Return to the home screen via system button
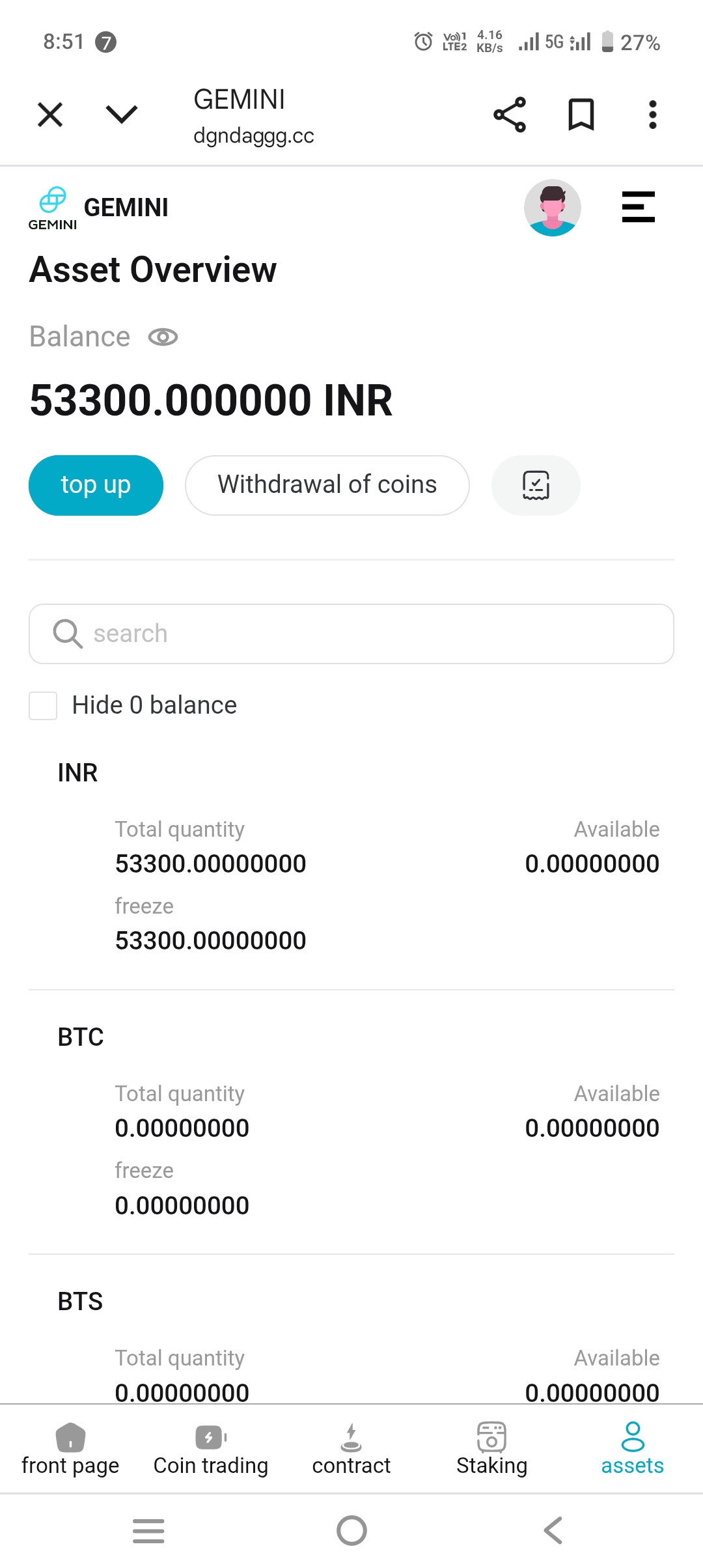The width and height of the screenshot is (703, 1568). click(x=351, y=1530)
